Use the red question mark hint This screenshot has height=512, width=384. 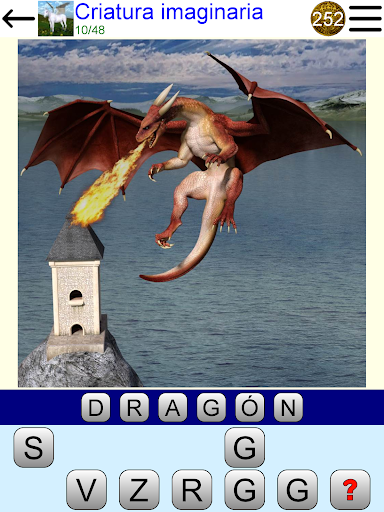pyautogui.click(x=350, y=489)
